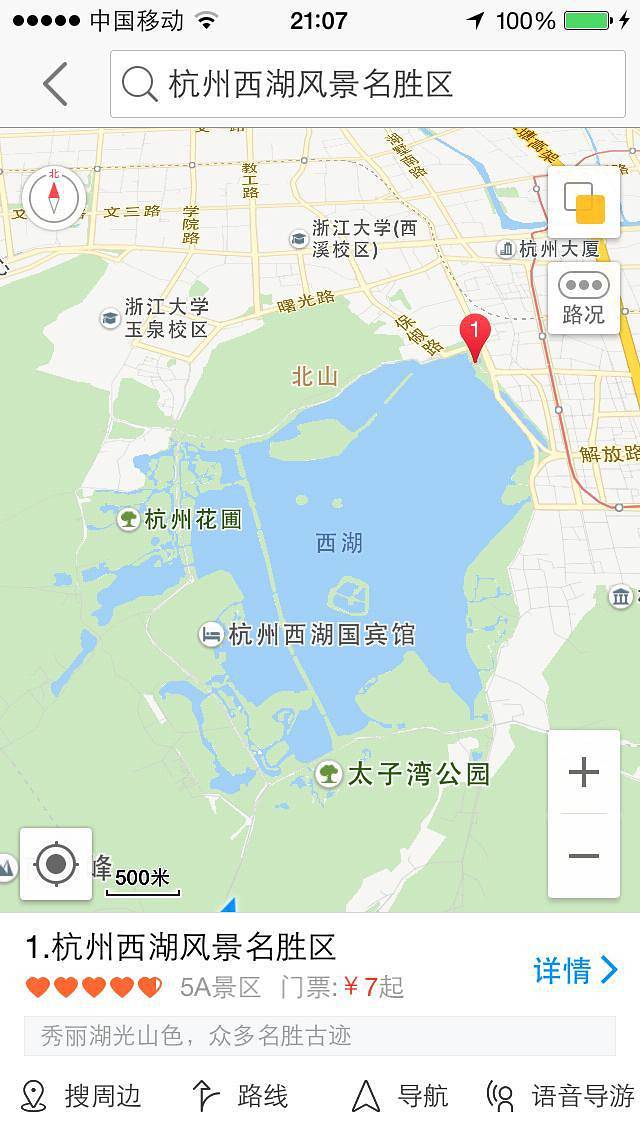Toggle 路况 traffic conditions
This screenshot has width=640, height=1136.
583,298
